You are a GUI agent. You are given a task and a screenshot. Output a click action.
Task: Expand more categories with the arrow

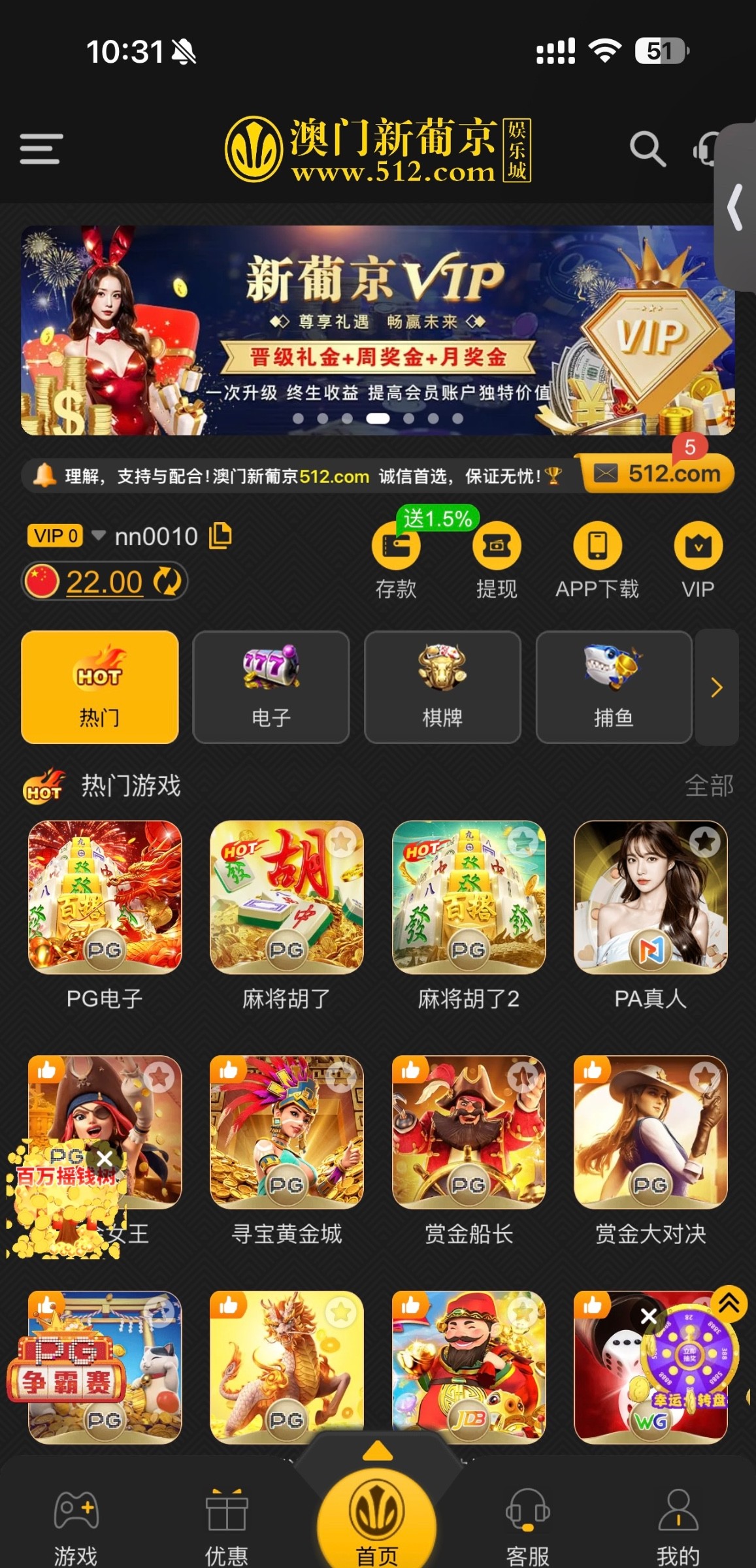tap(717, 687)
